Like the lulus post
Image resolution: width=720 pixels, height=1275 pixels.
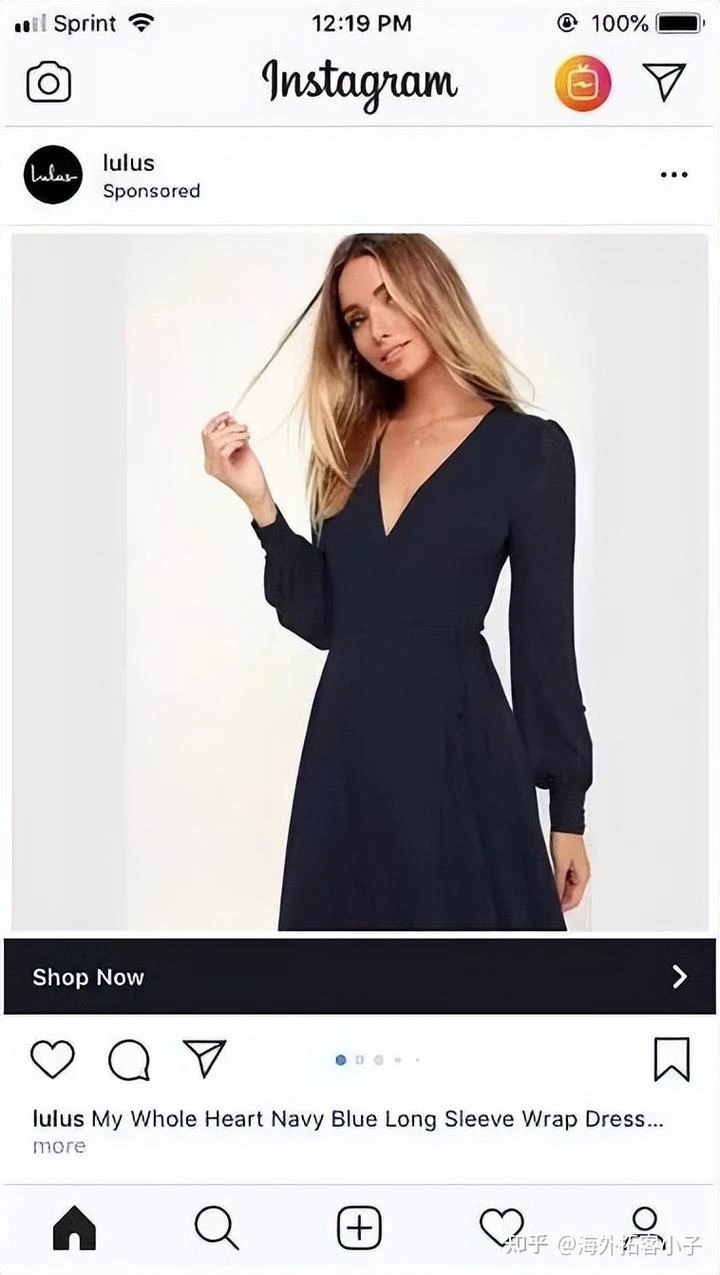coord(52,1059)
